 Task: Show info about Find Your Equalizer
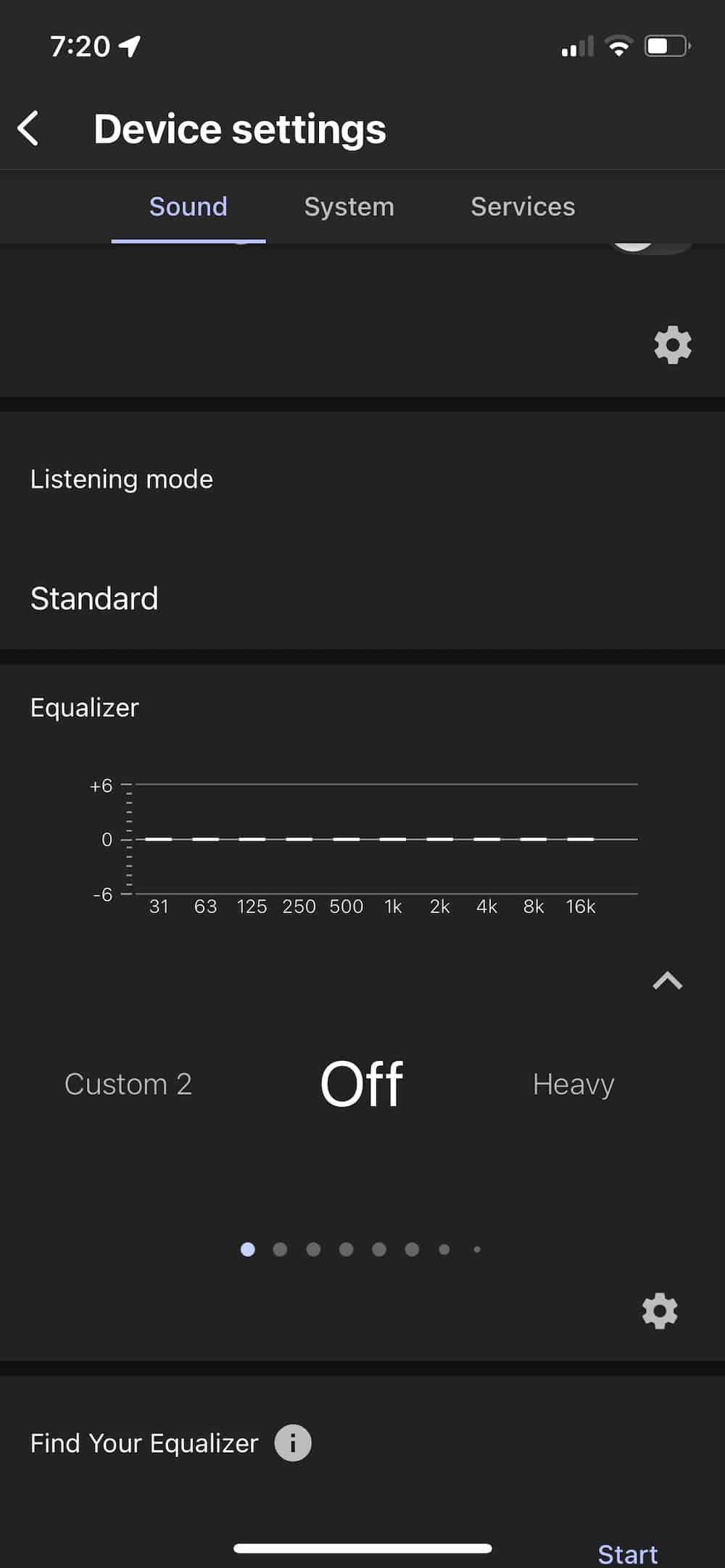(293, 1443)
